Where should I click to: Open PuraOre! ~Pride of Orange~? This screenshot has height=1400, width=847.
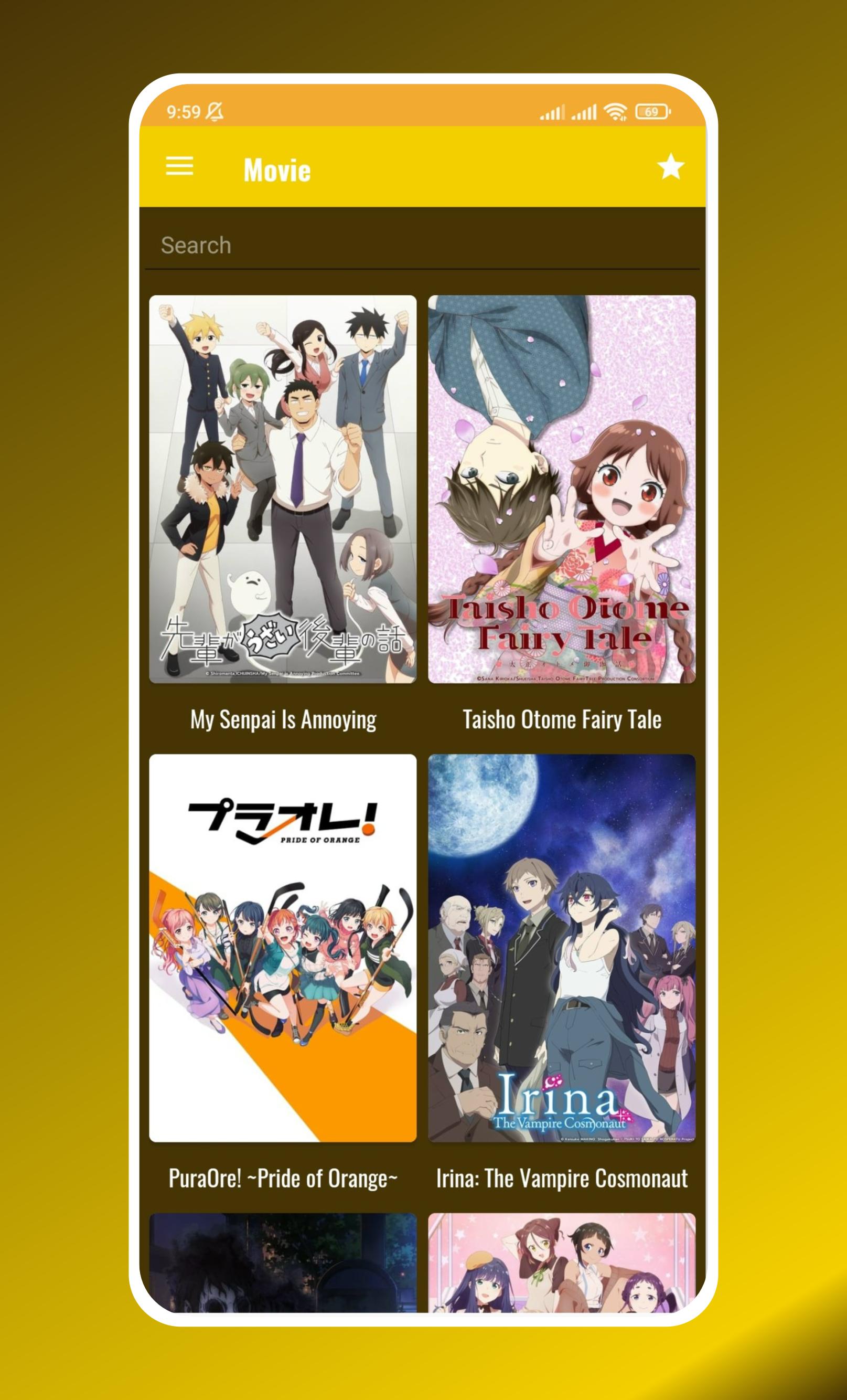point(283,948)
